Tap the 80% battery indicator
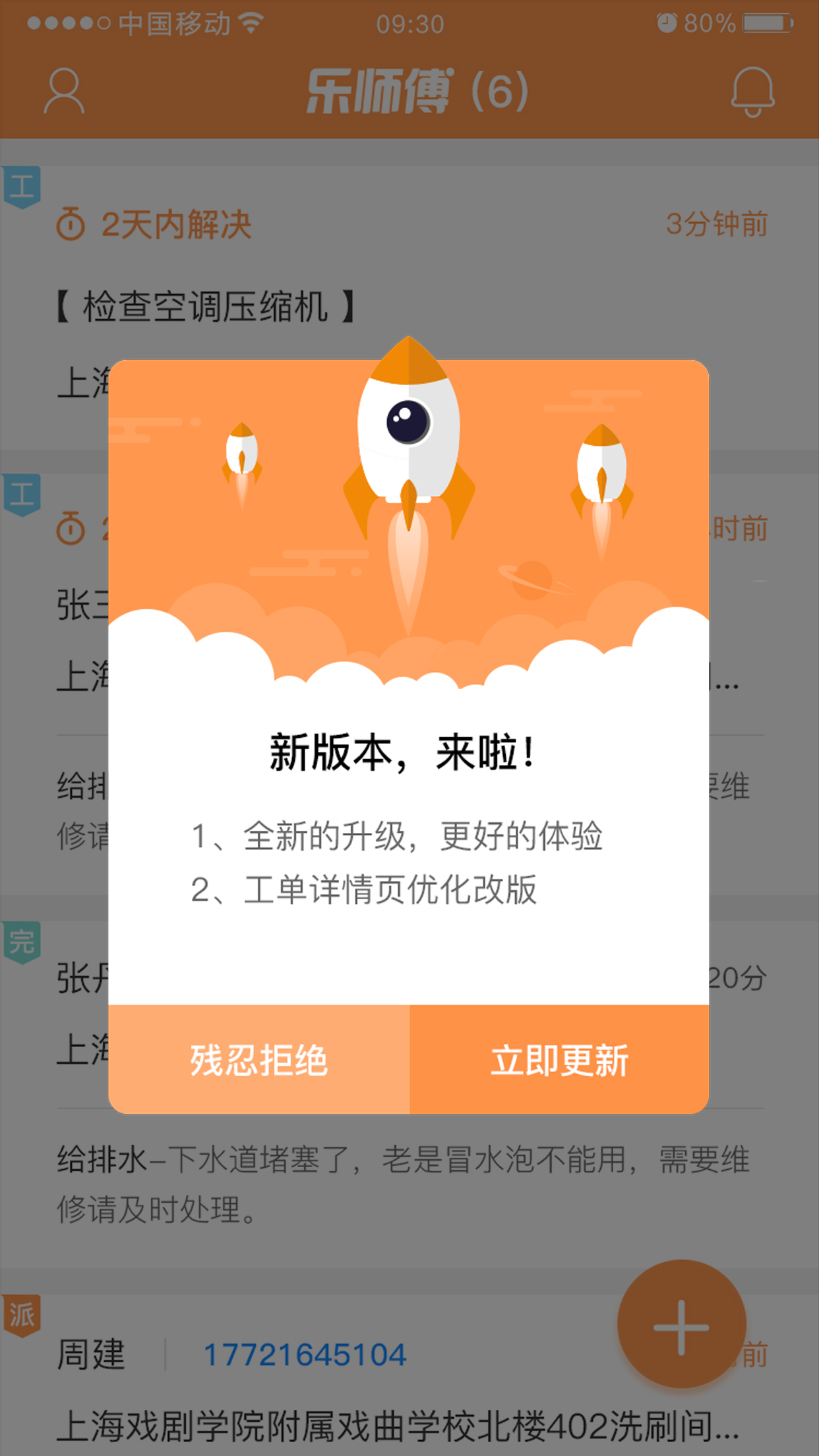 click(710, 21)
